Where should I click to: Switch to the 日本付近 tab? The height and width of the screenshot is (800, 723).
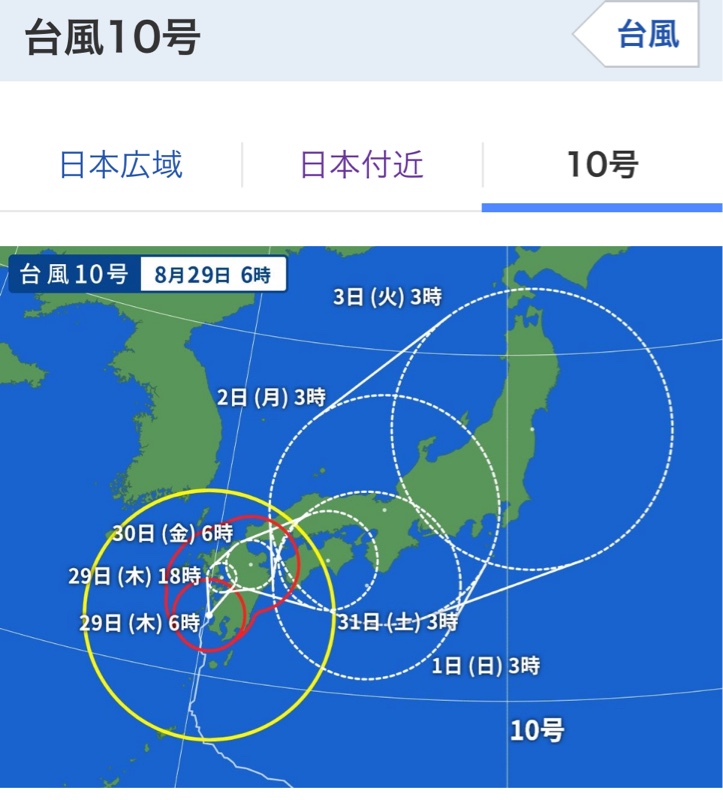(362, 164)
